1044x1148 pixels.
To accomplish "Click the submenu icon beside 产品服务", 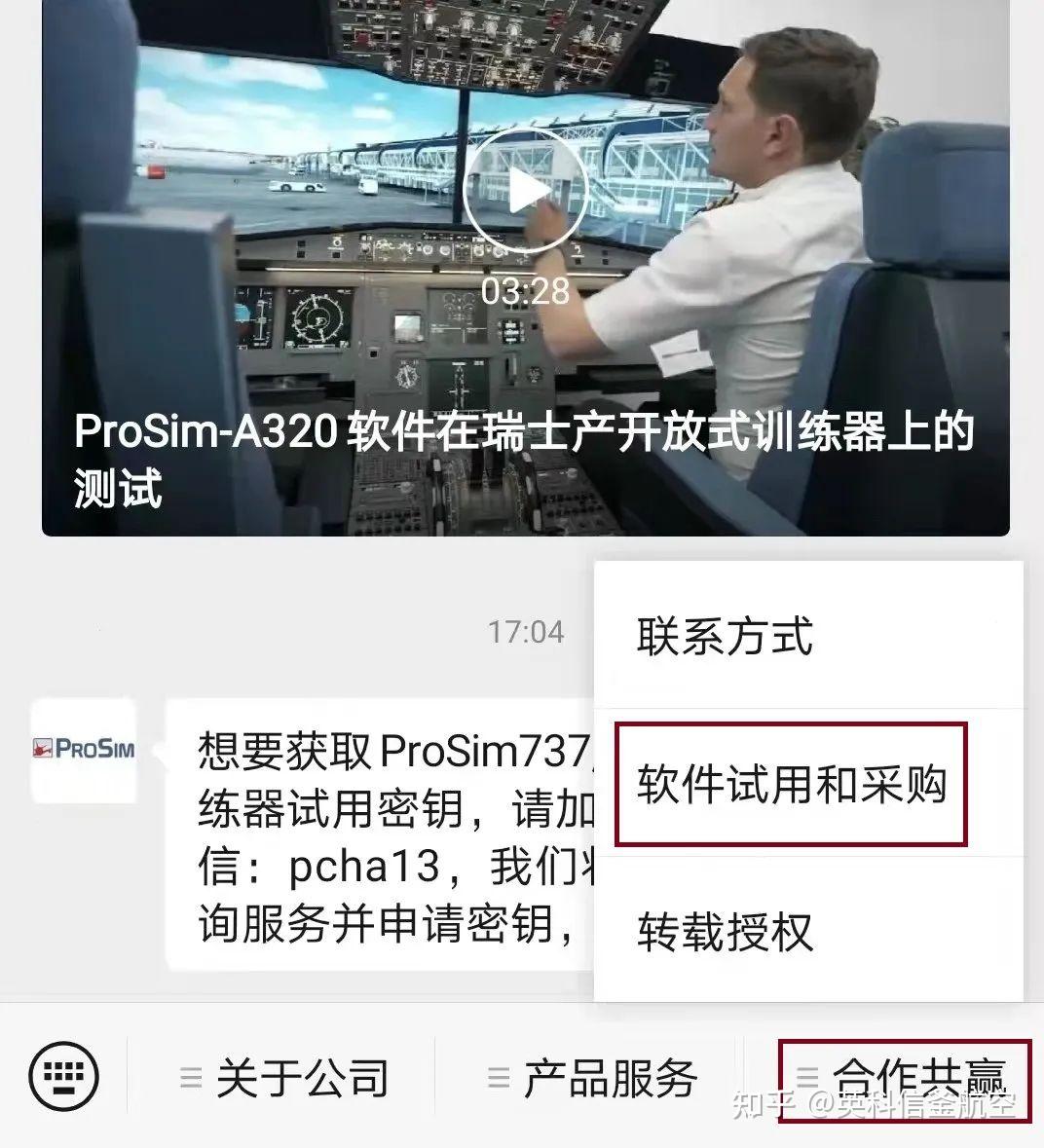I will (x=499, y=1077).
